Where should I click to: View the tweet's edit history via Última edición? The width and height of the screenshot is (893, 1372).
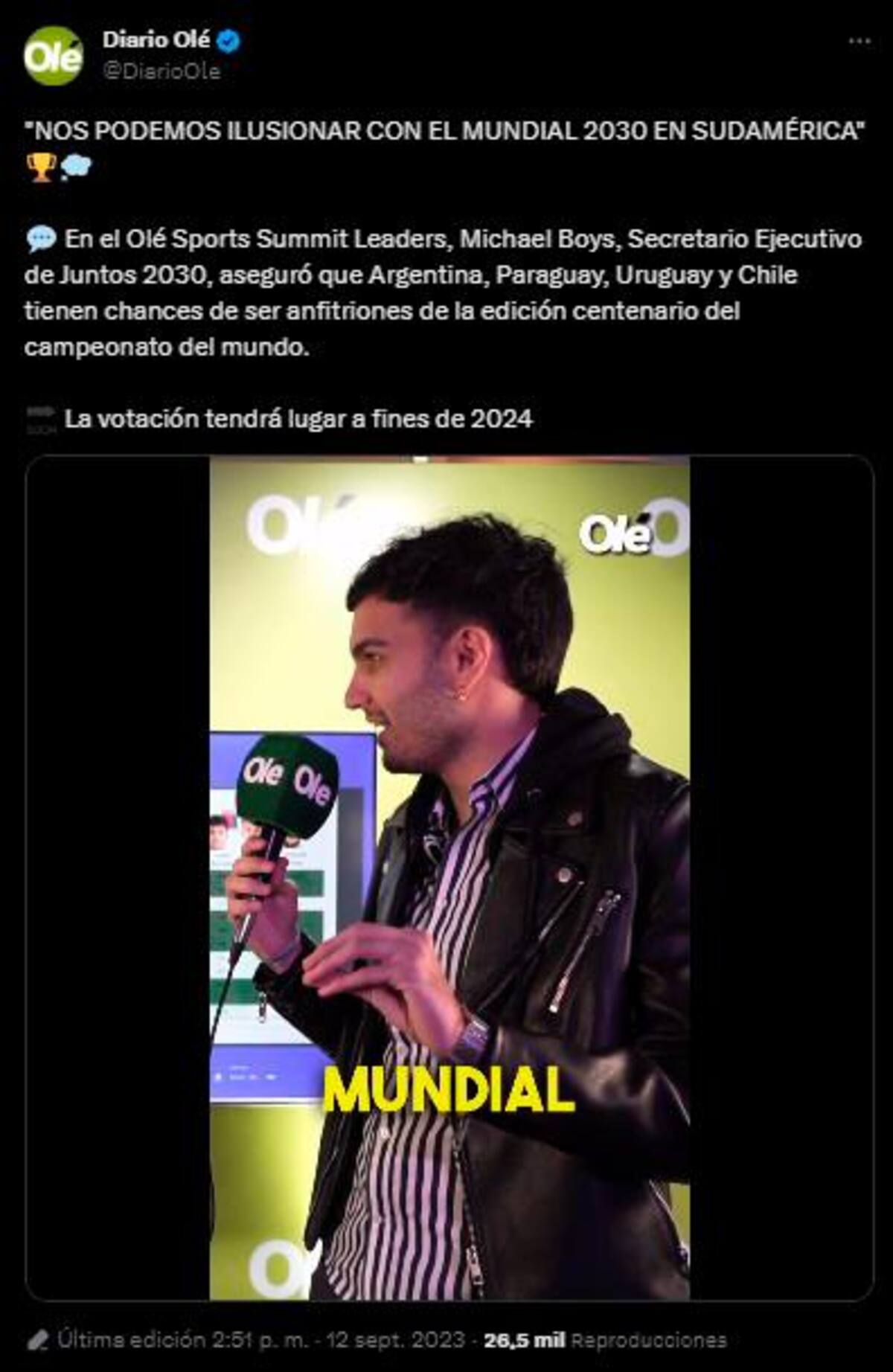coord(131,1341)
